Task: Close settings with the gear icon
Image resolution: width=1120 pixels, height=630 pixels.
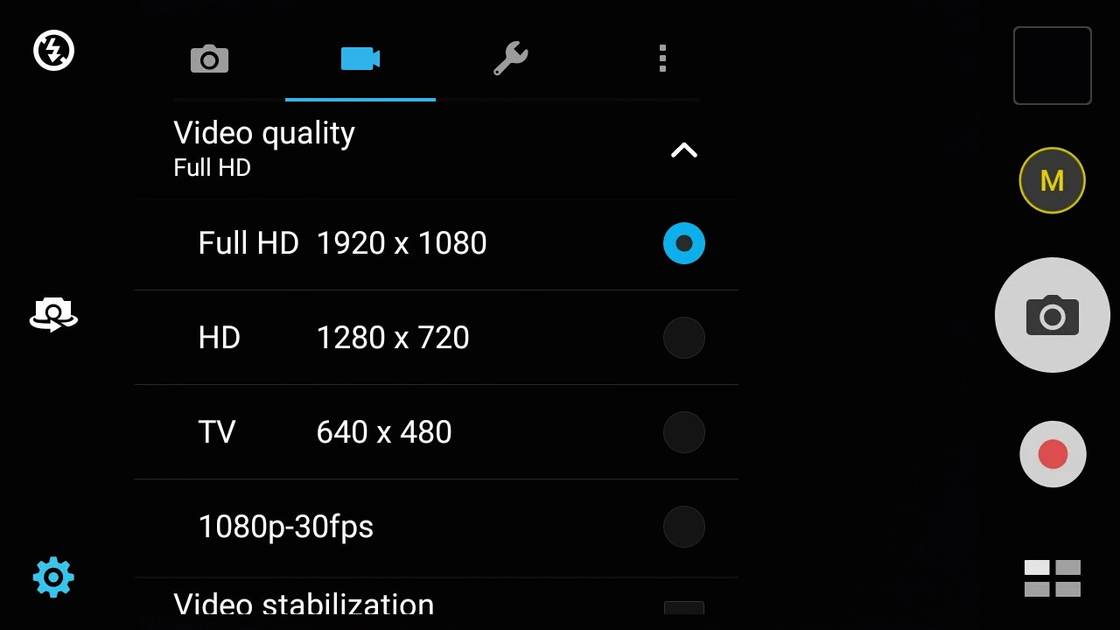Action: coord(53,577)
